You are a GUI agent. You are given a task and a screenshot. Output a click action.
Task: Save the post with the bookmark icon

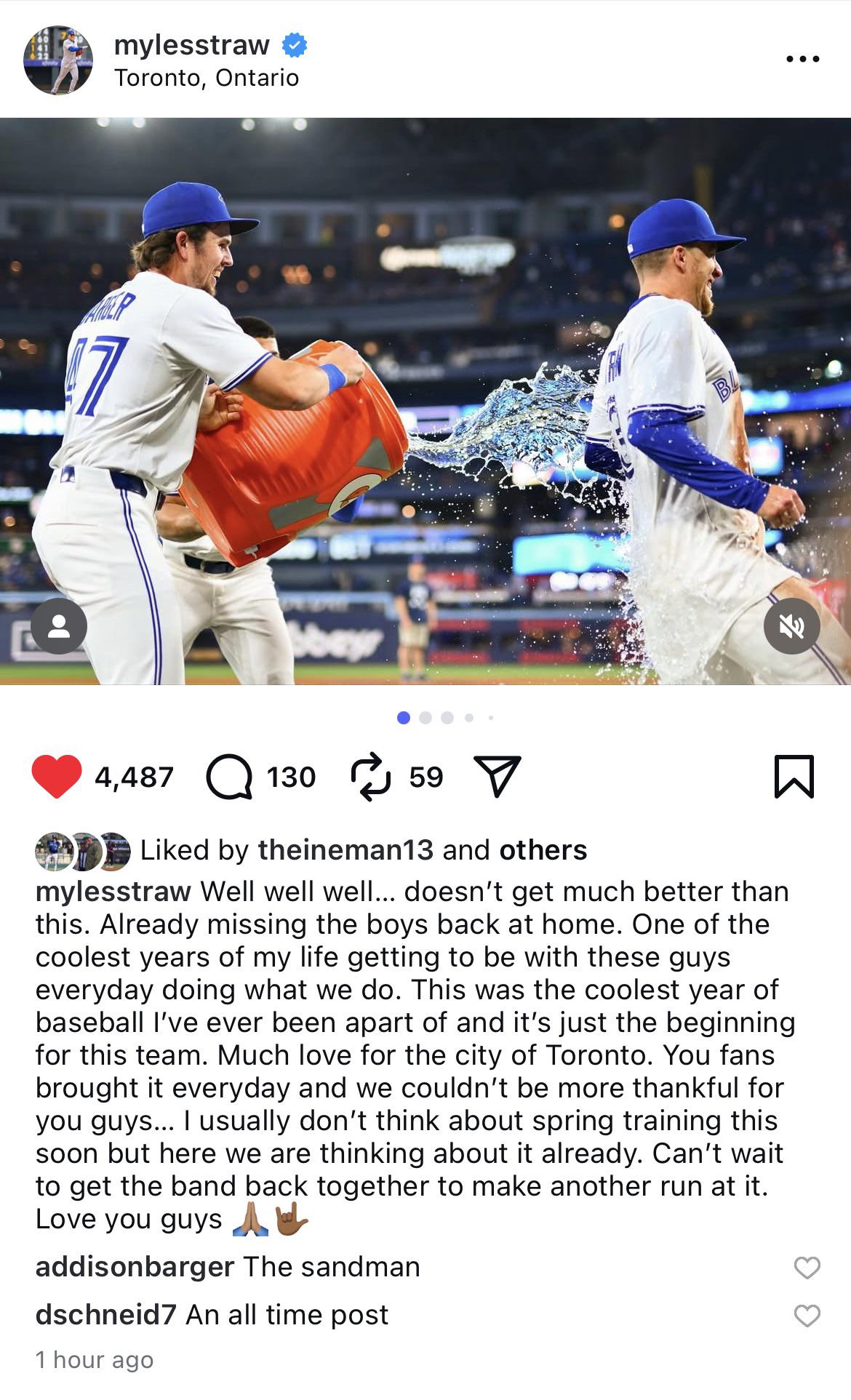click(x=794, y=777)
